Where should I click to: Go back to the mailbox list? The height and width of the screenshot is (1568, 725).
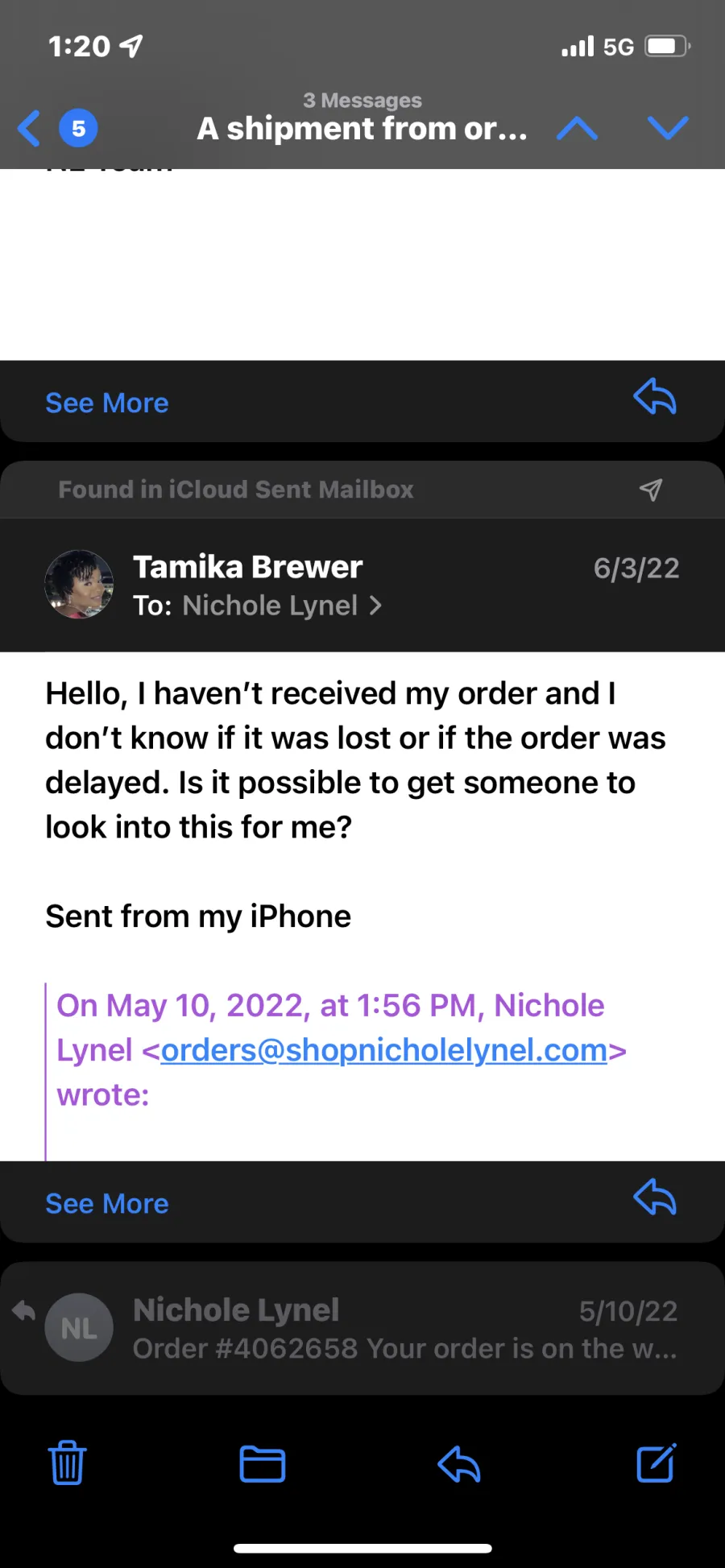[x=31, y=128]
